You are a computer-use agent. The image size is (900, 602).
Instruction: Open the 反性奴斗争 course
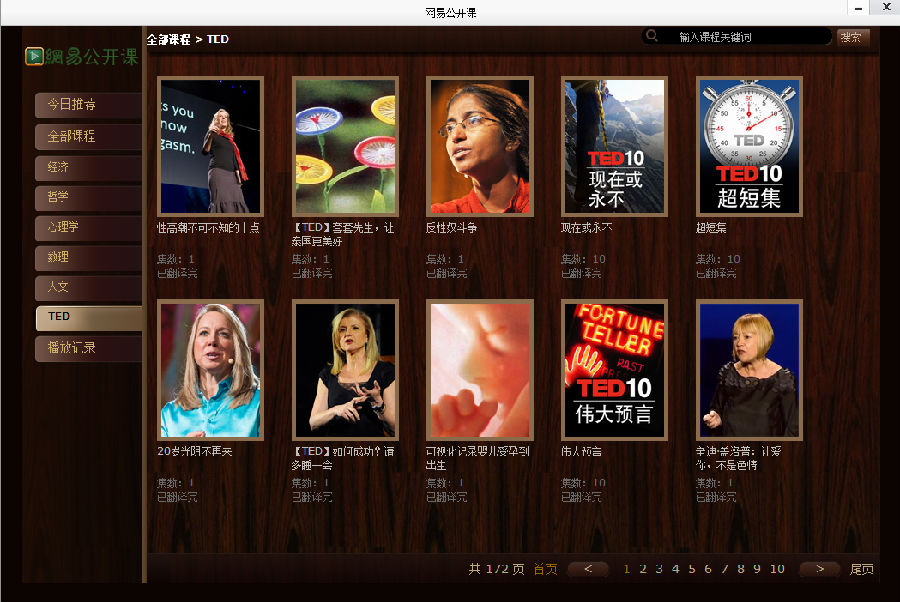tap(479, 146)
